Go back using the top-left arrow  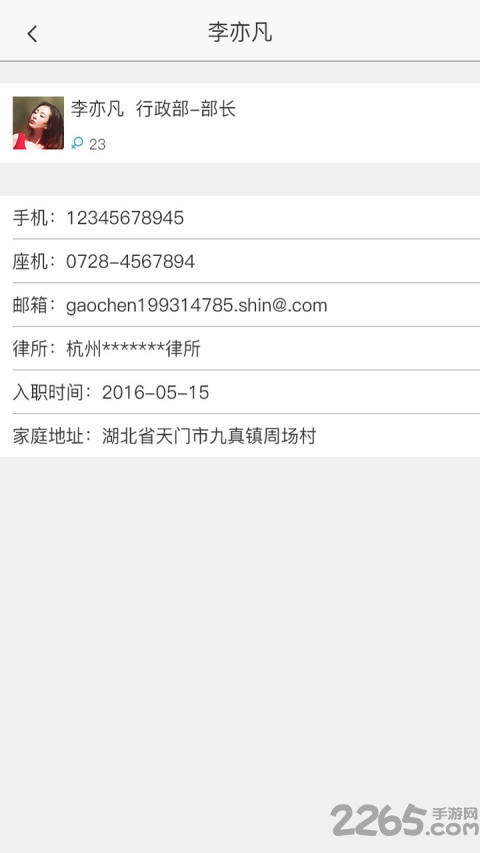[x=33, y=34]
